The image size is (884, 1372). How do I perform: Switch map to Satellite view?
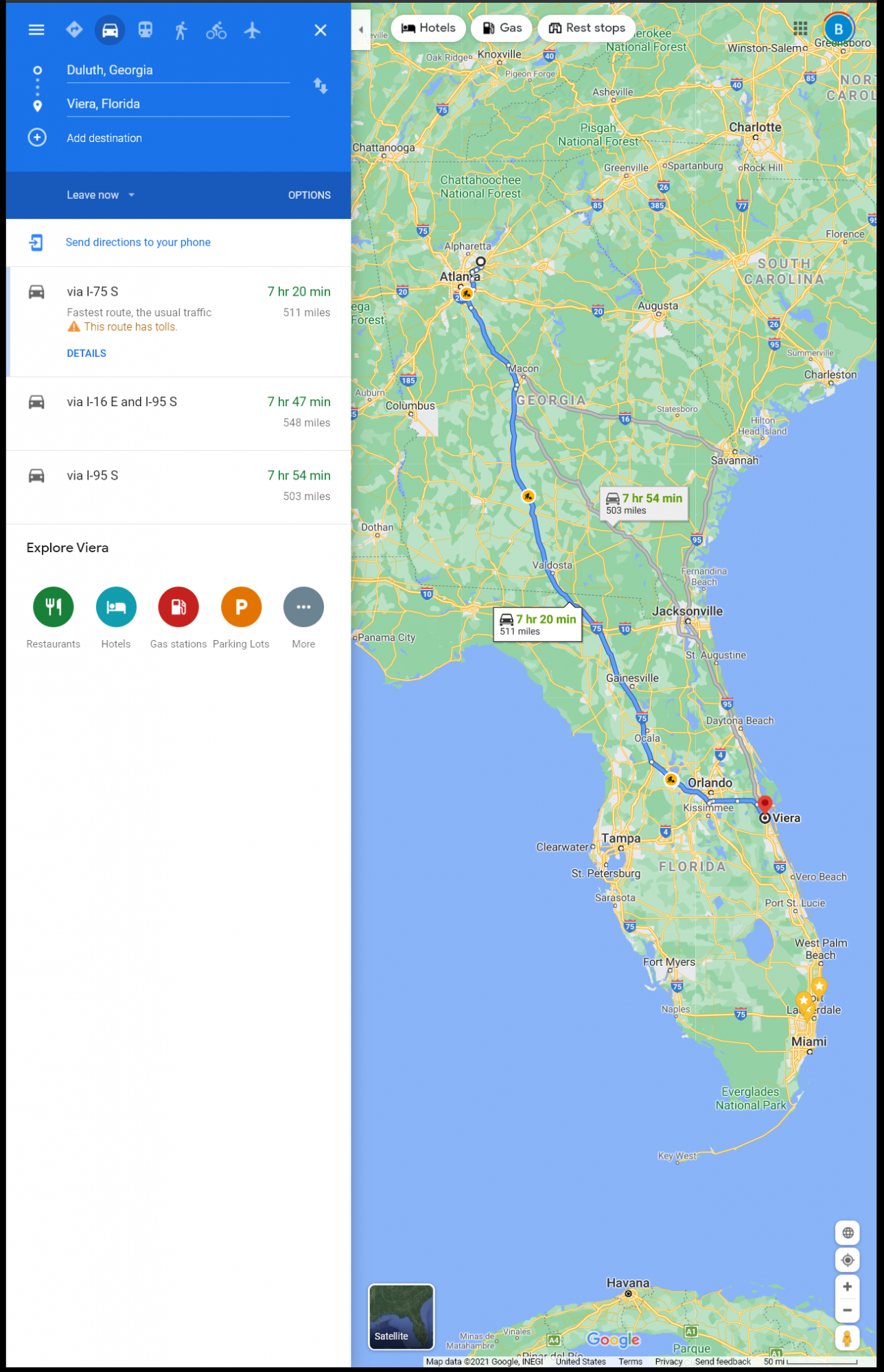pyautogui.click(x=401, y=1316)
